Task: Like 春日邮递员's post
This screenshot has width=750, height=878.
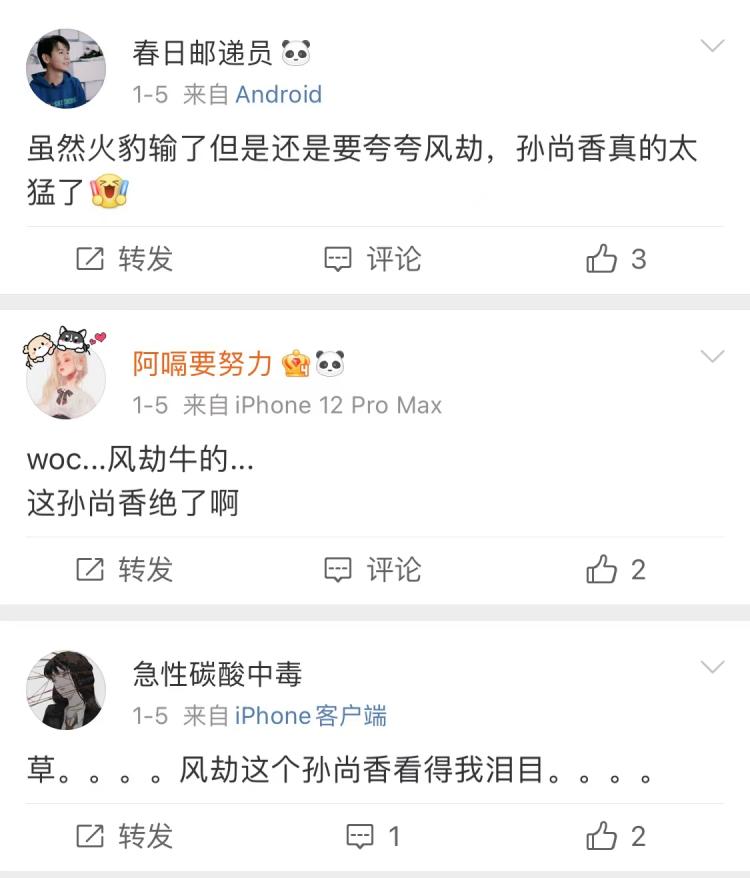Action: pyautogui.click(x=616, y=260)
